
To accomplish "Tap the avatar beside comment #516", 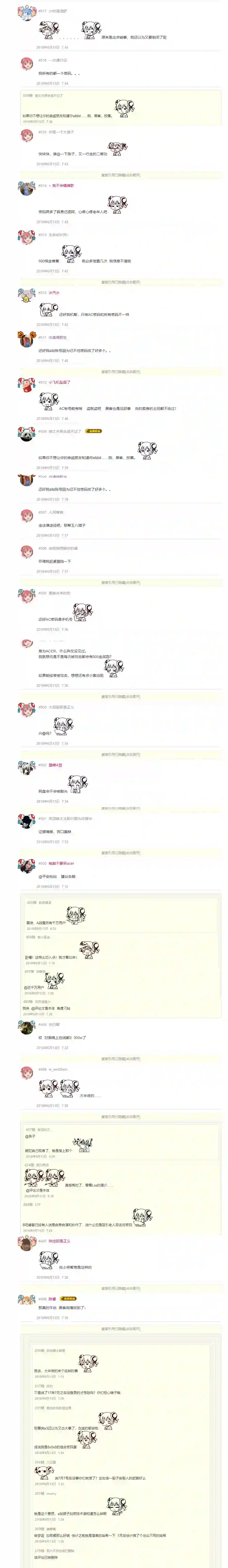I will tap(26, 64).
